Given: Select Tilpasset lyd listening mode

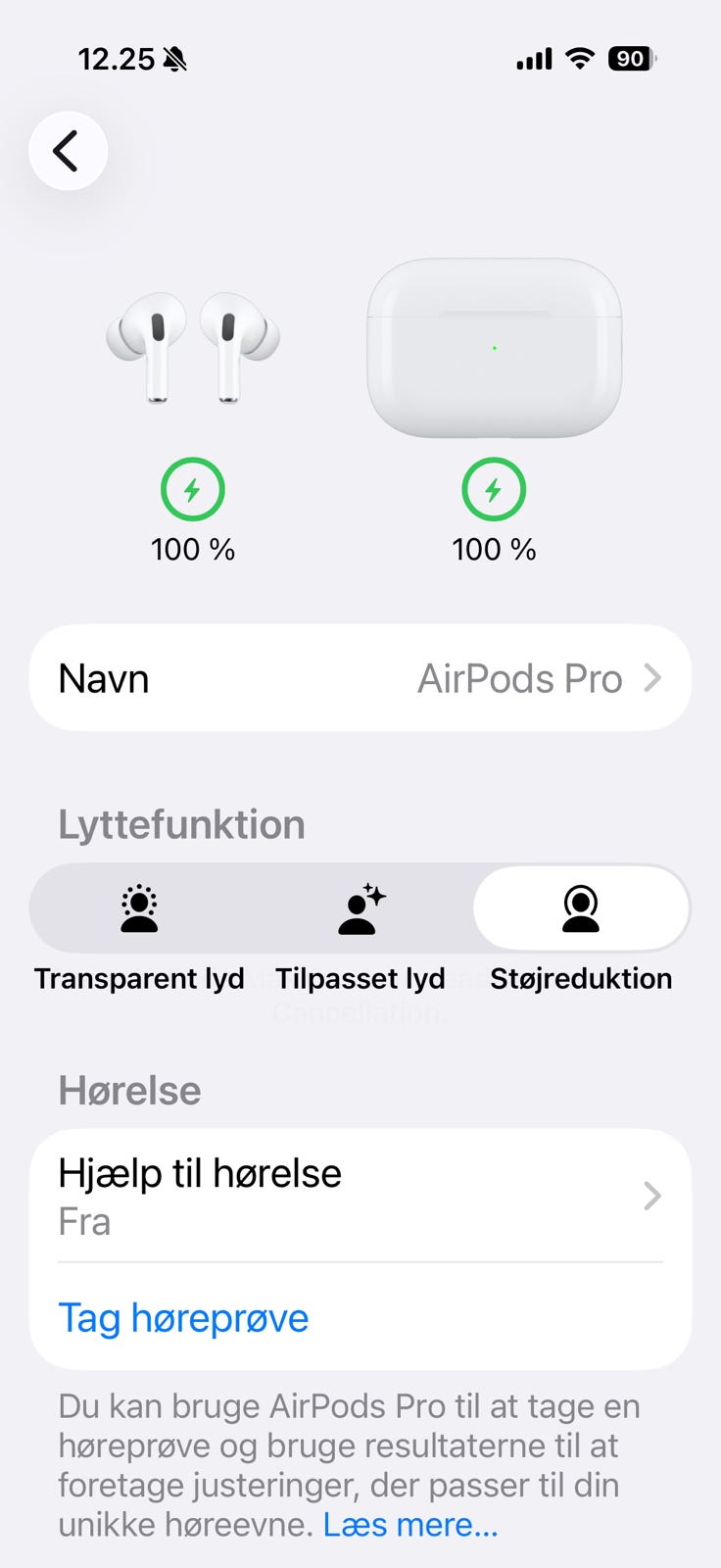Looking at the screenshot, I should [360, 909].
